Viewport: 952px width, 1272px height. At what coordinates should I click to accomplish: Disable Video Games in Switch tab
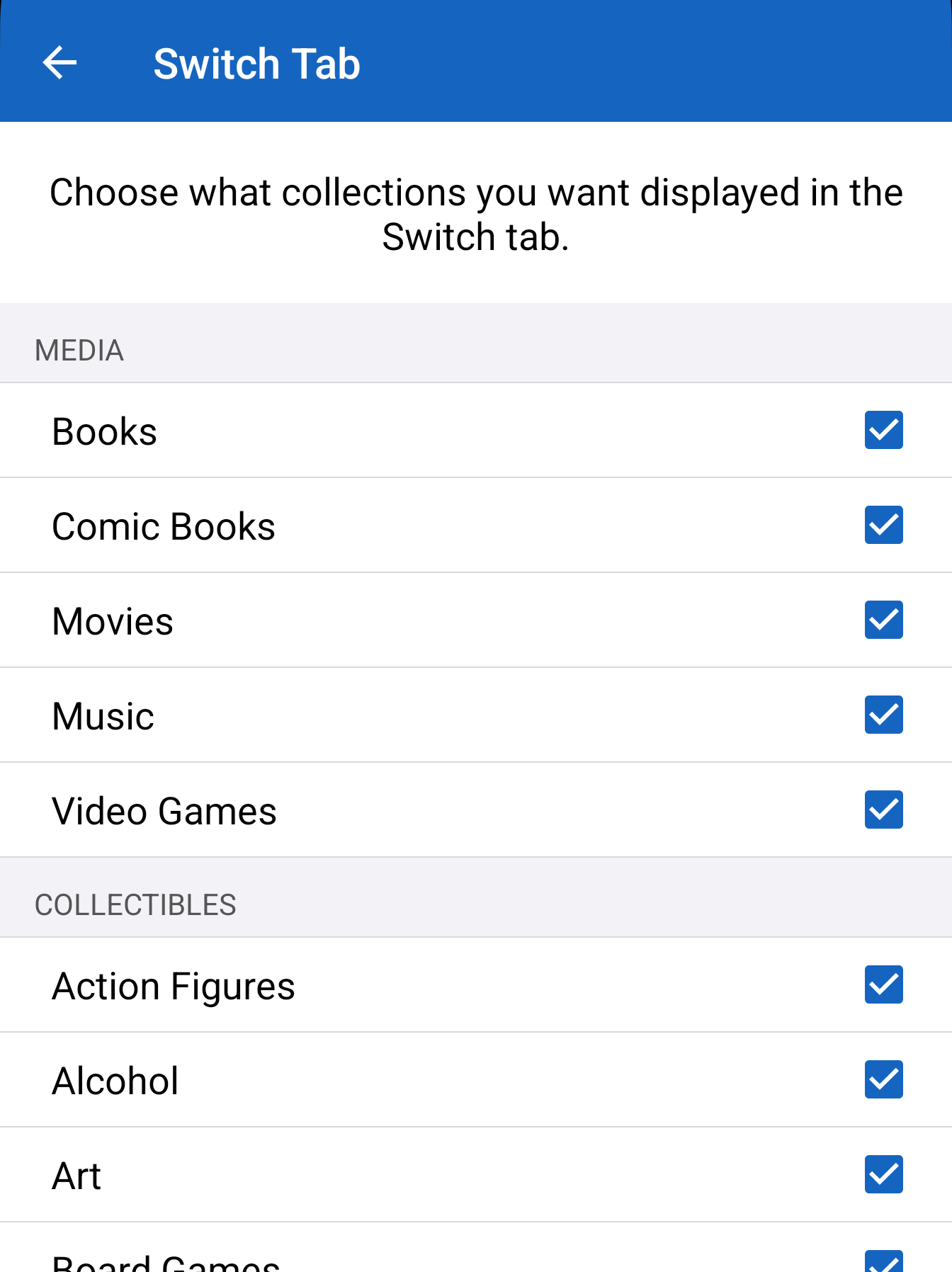(883, 810)
